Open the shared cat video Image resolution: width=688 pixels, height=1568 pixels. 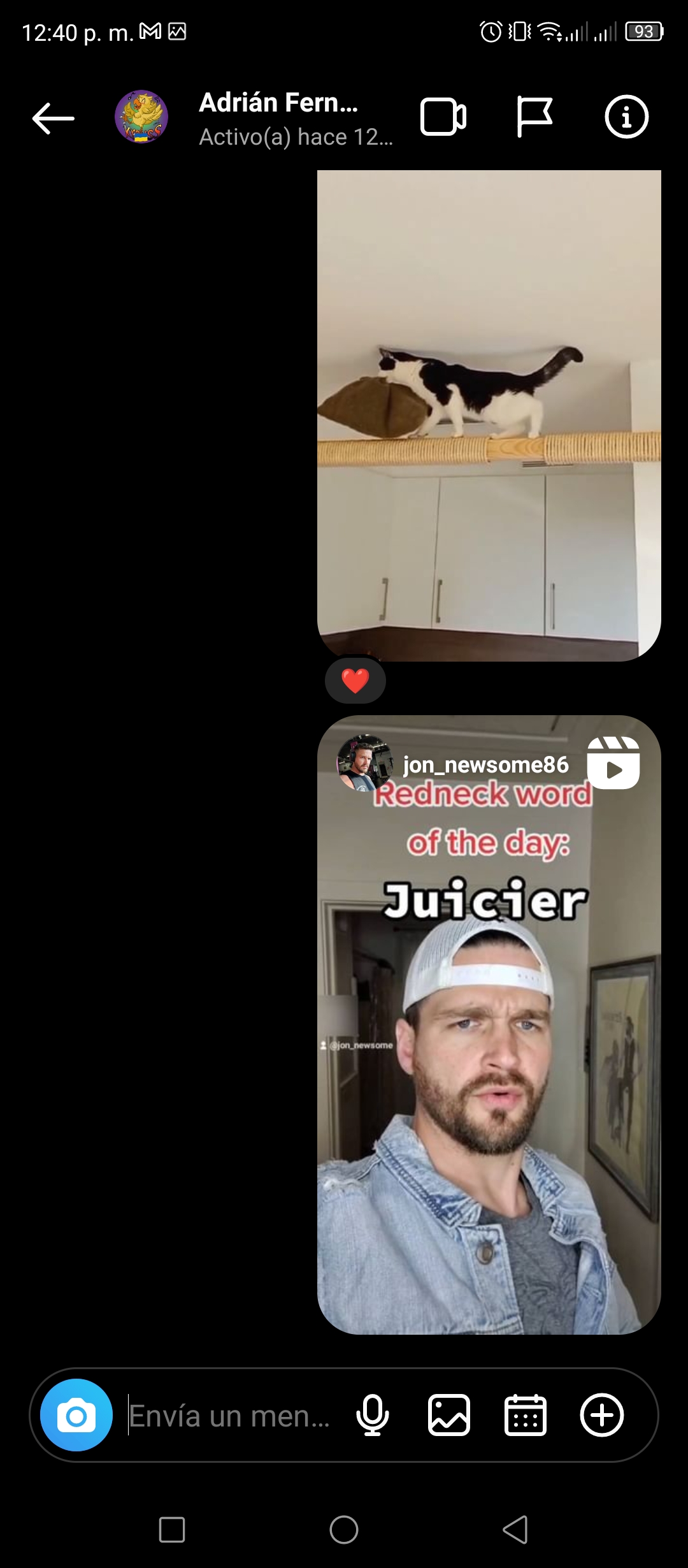click(489, 416)
